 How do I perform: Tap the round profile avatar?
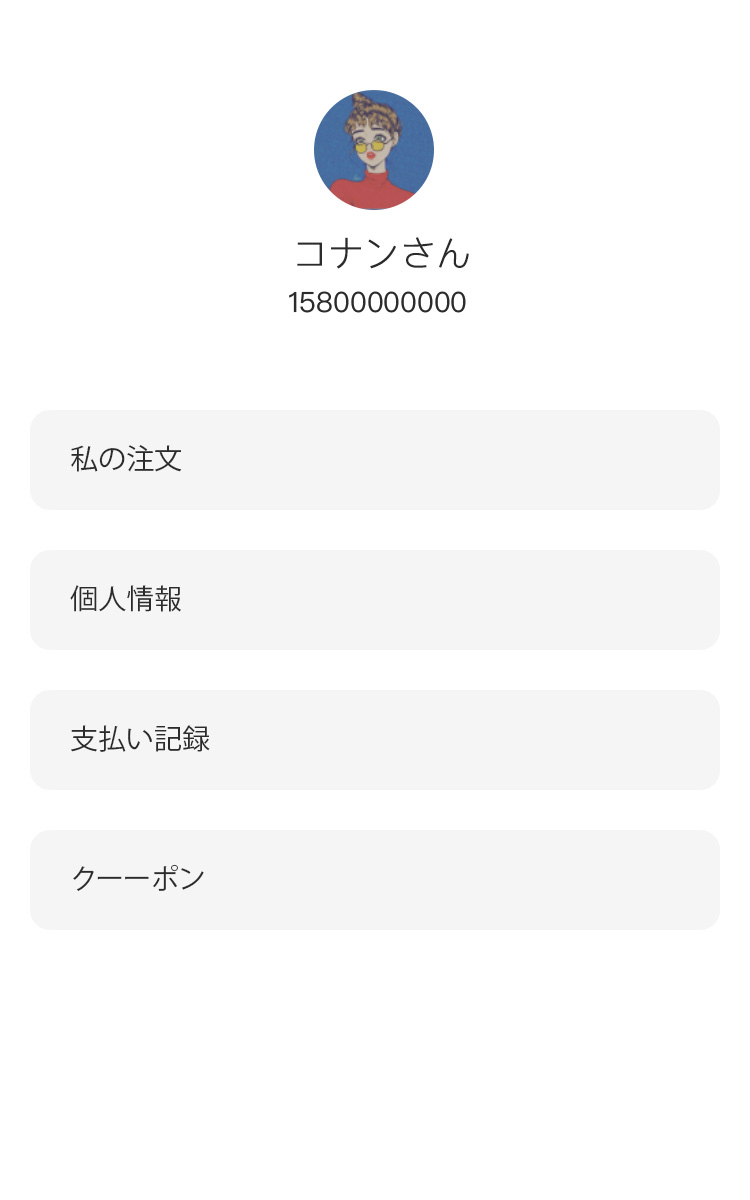374,150
